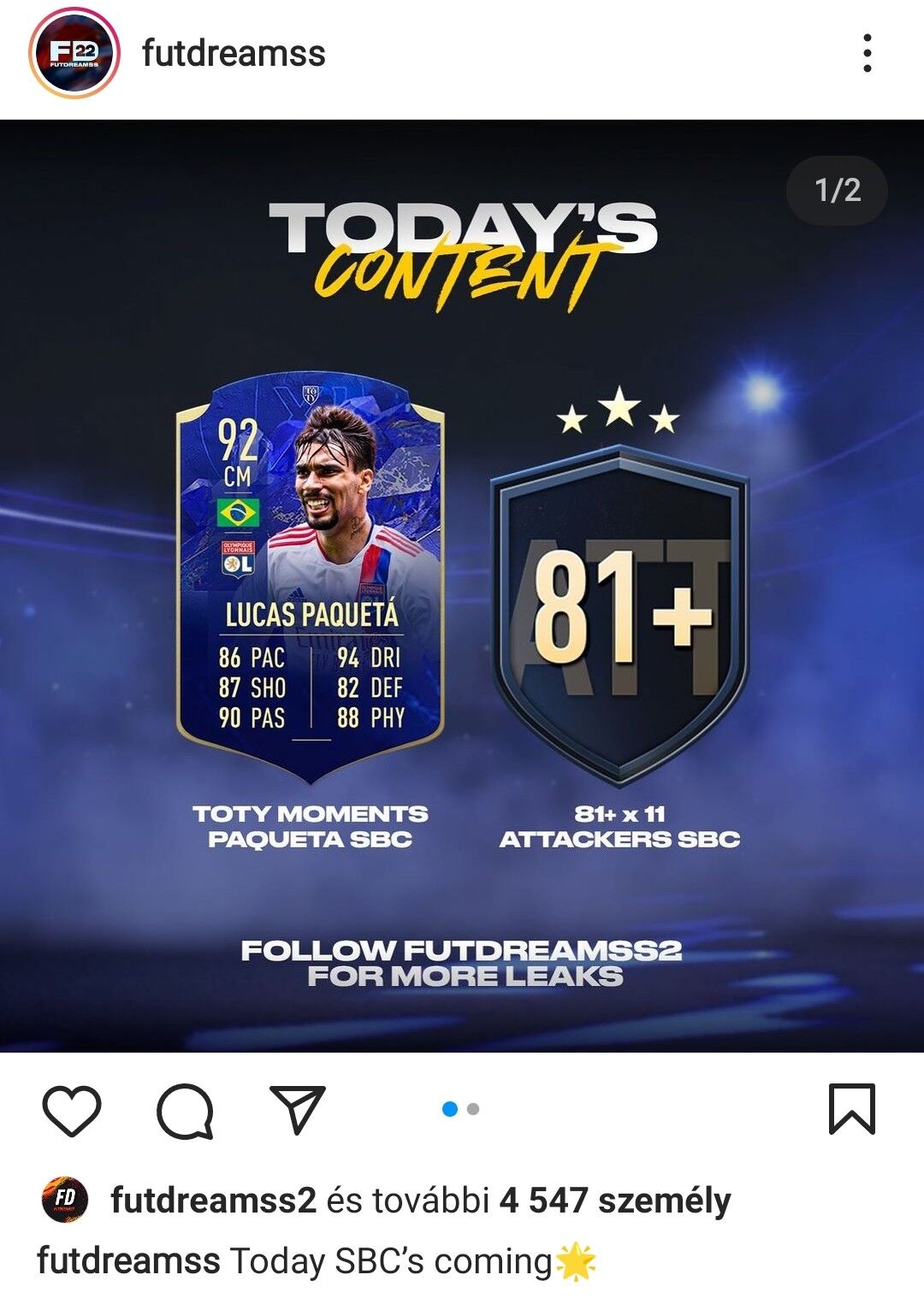The width and height of the screenshot is (924, 1316).
Task: Save the post with the bookmark icon
Action: point(851,1109)
